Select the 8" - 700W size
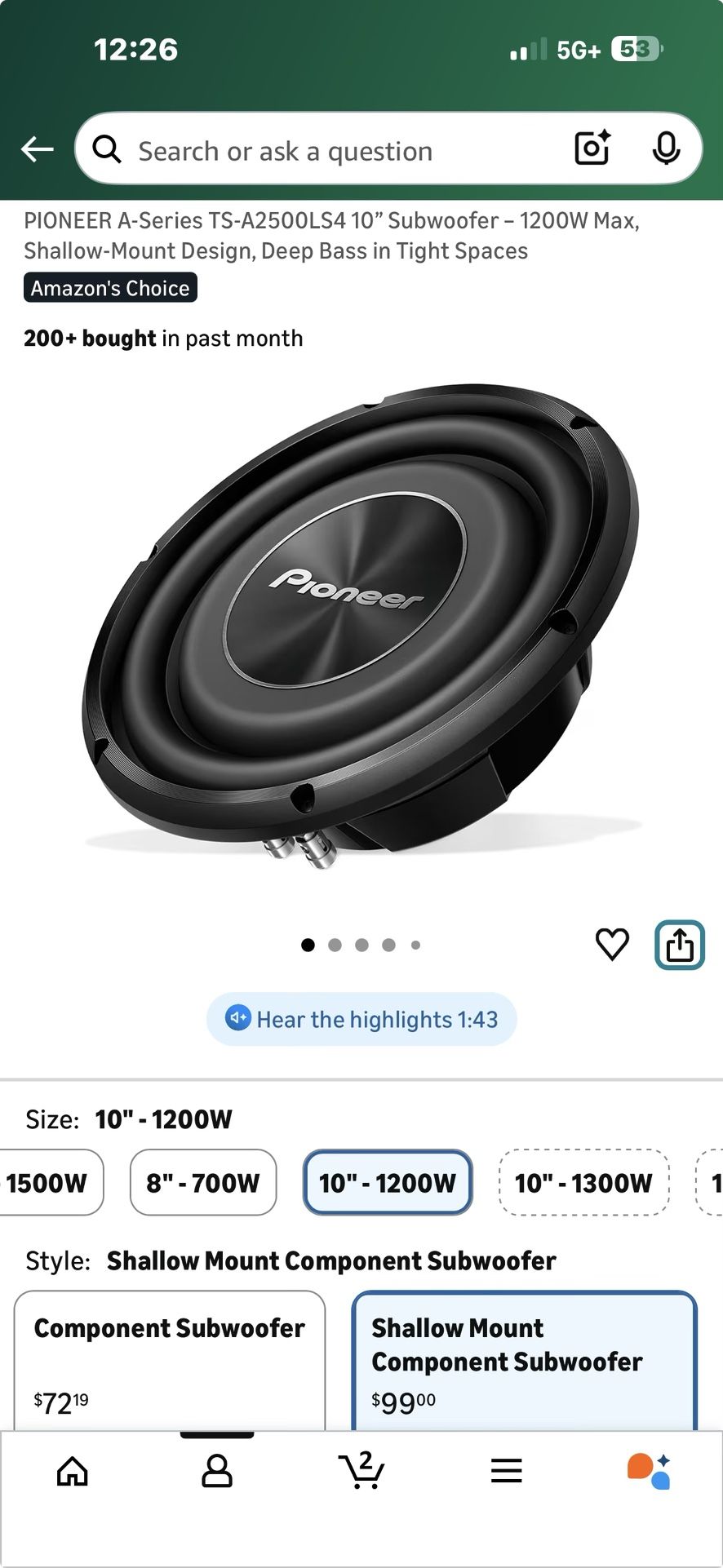Viewport: 723px width, 1568px height. [202, 1182]
